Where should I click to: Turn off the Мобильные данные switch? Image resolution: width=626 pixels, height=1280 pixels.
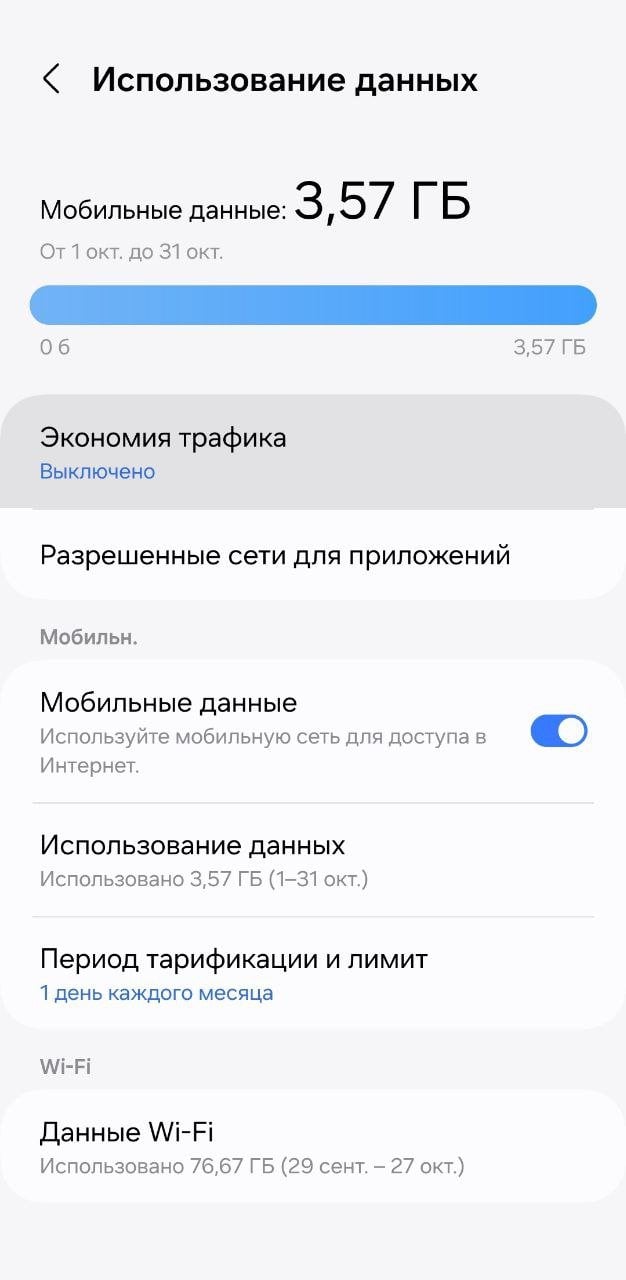(558, 731)
